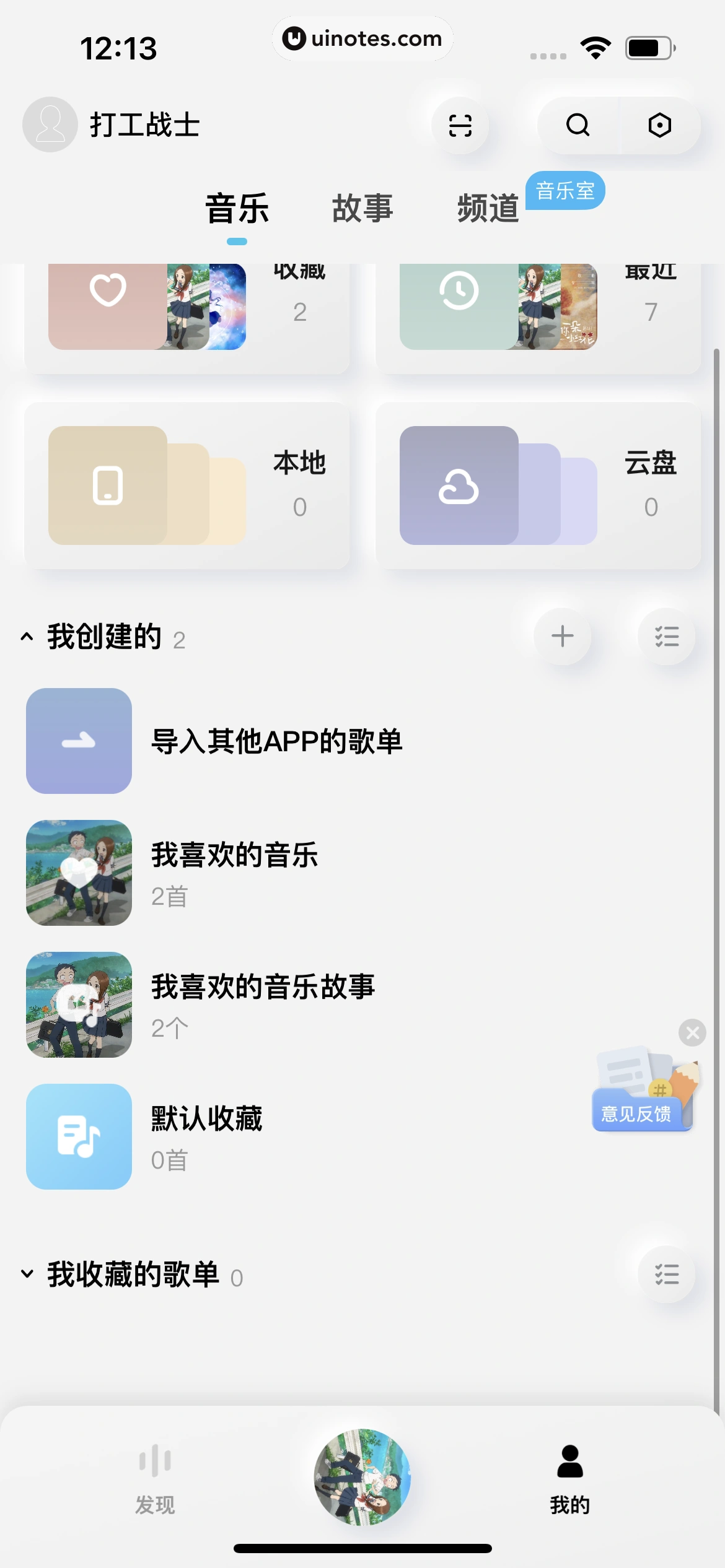Open the 导入其他APP的歌单 playlist
This screenshot has height=1568, width=725.
tap(248, 742)
